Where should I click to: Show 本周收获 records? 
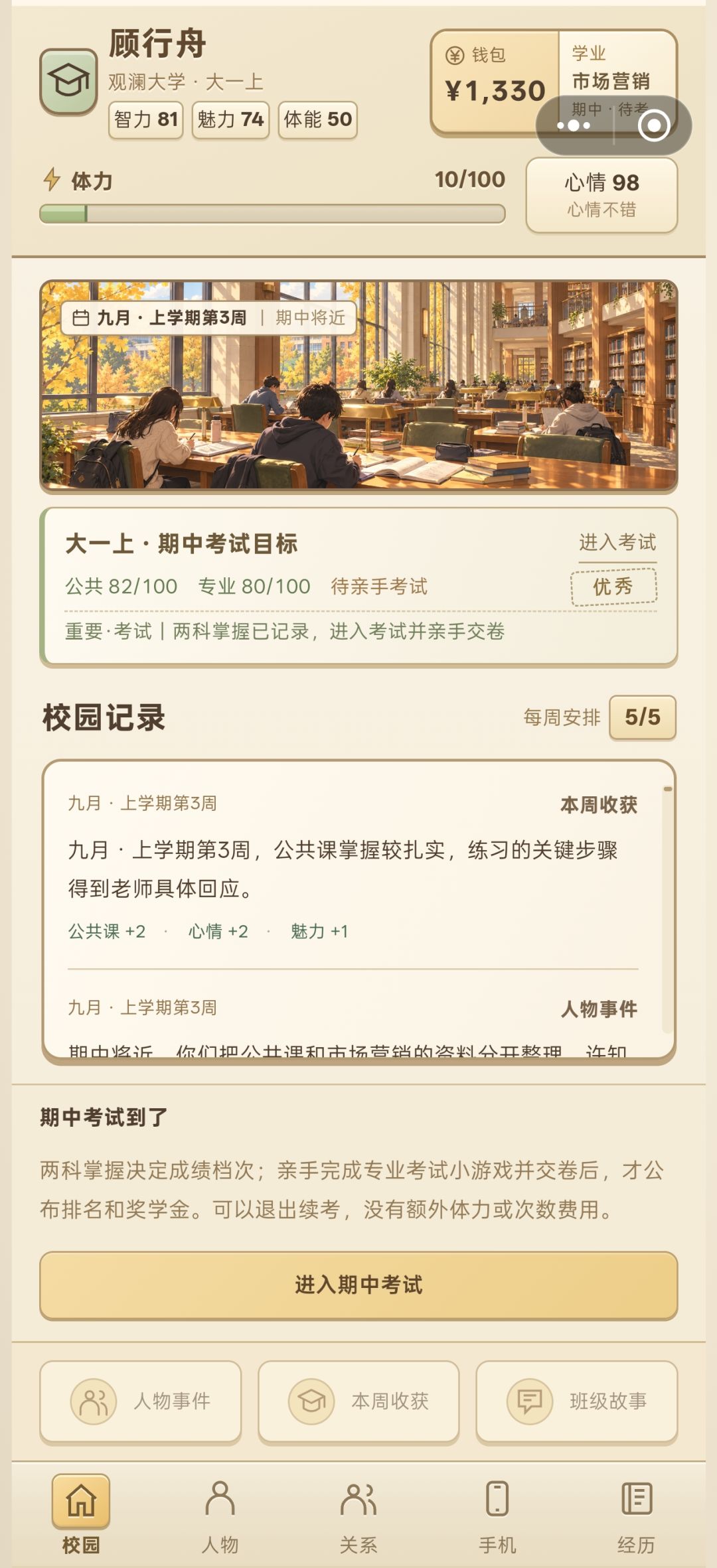(358, 1401)
